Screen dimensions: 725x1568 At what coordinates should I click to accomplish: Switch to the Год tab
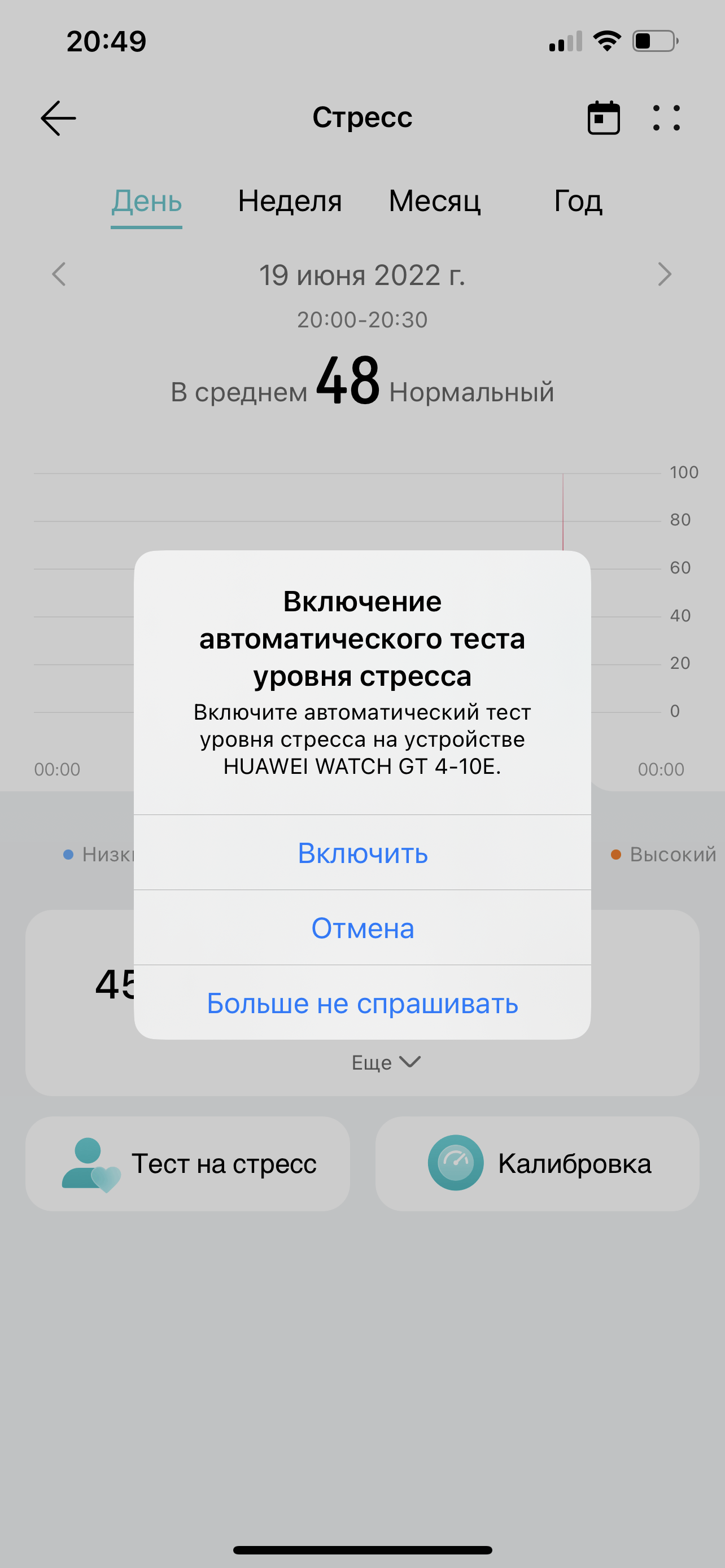(578, 201)
